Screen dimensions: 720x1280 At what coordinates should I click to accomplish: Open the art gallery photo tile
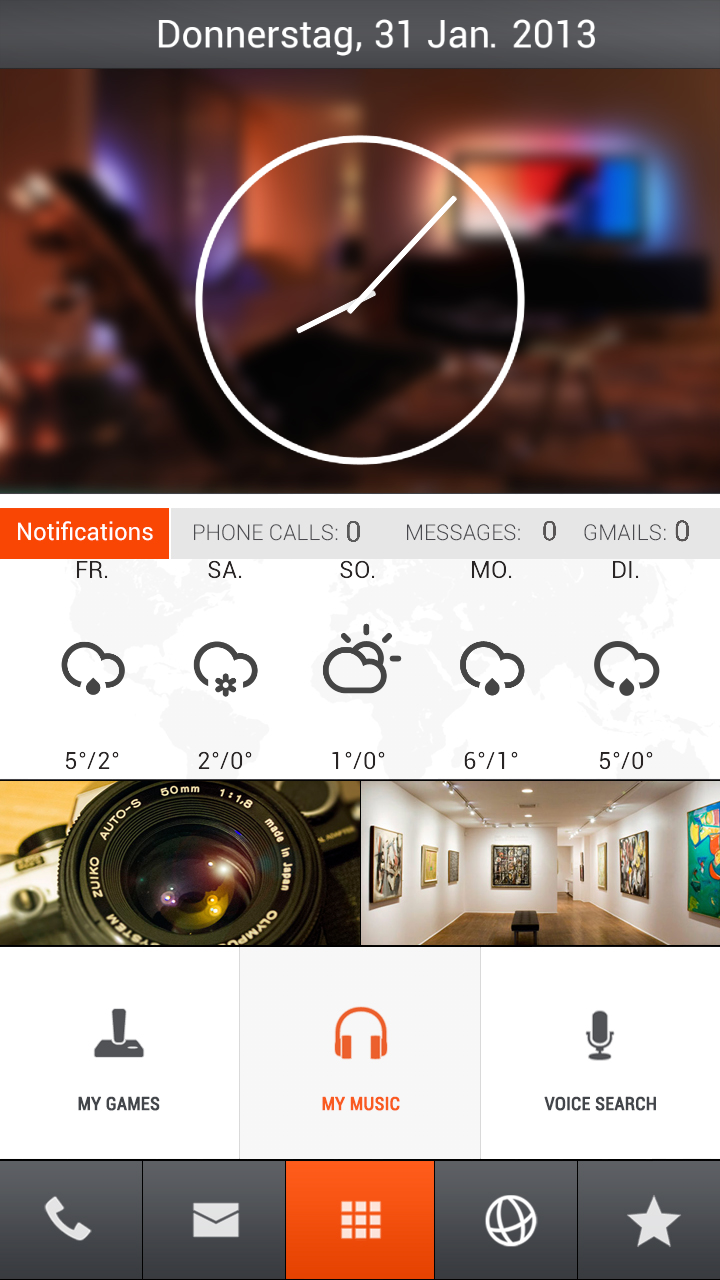(x=541, y=863)
